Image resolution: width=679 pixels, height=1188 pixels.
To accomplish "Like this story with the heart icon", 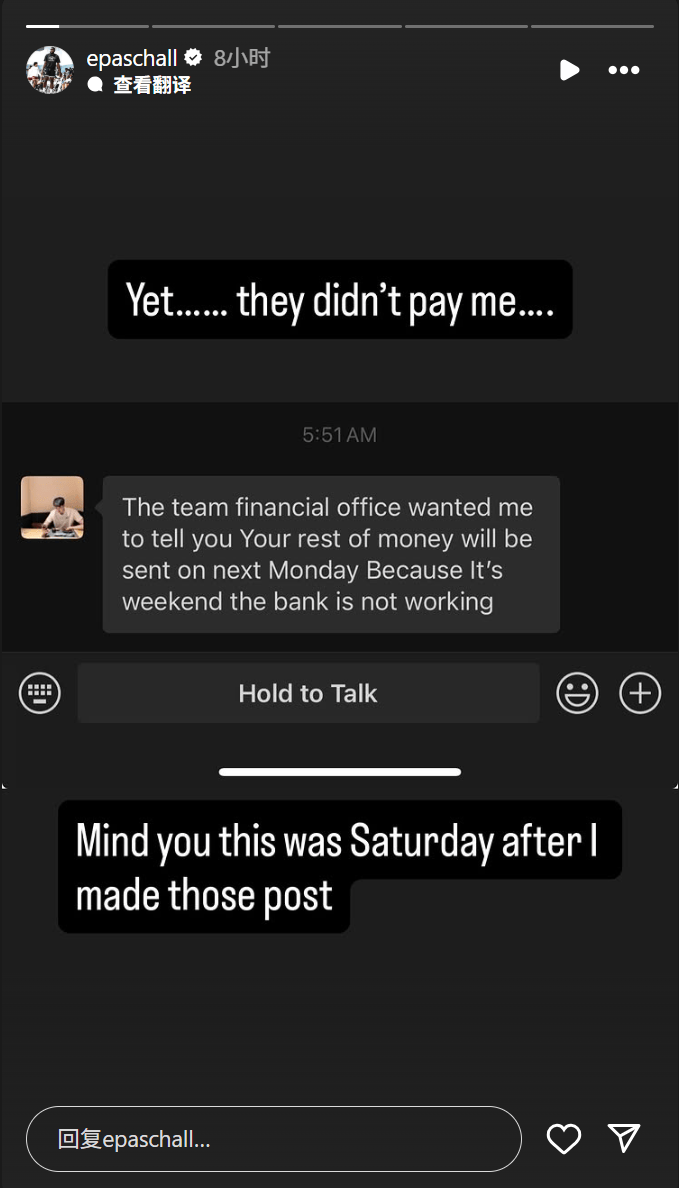I will click(564, 1139).
